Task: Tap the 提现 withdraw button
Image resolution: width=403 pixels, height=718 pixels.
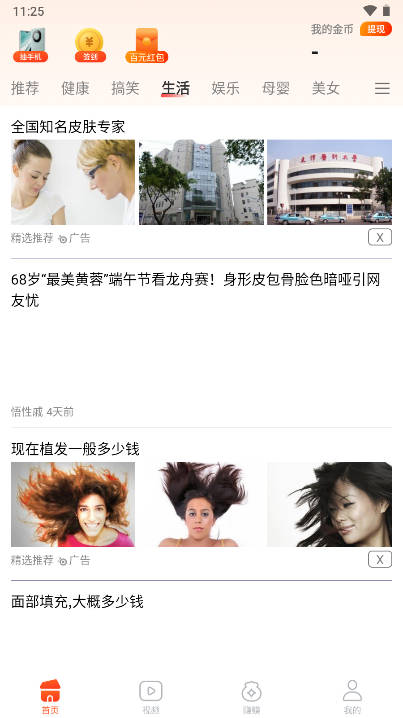Action: click(x=376, y=29)
